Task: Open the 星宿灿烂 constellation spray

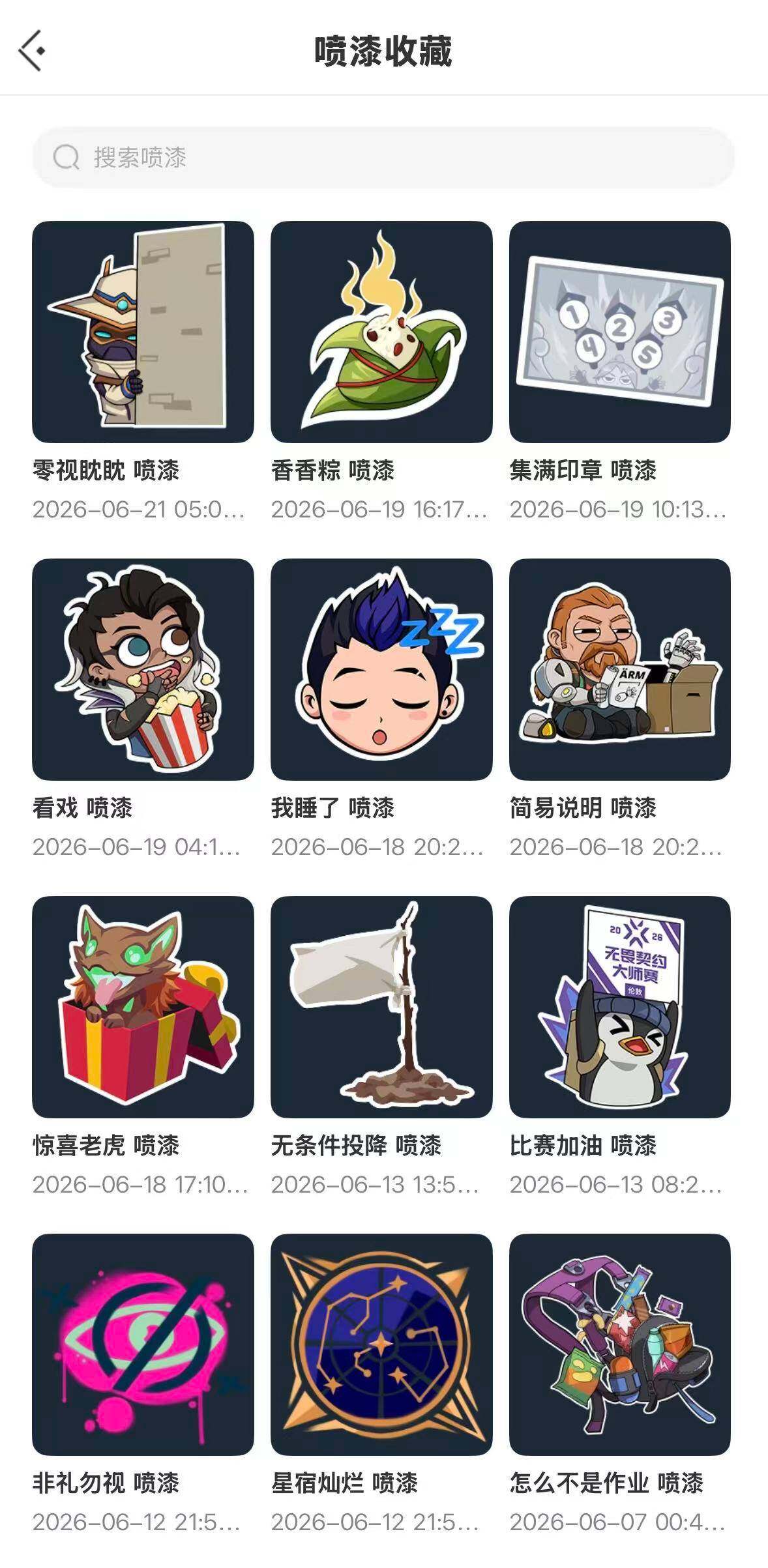Action: pos(381,1344)
